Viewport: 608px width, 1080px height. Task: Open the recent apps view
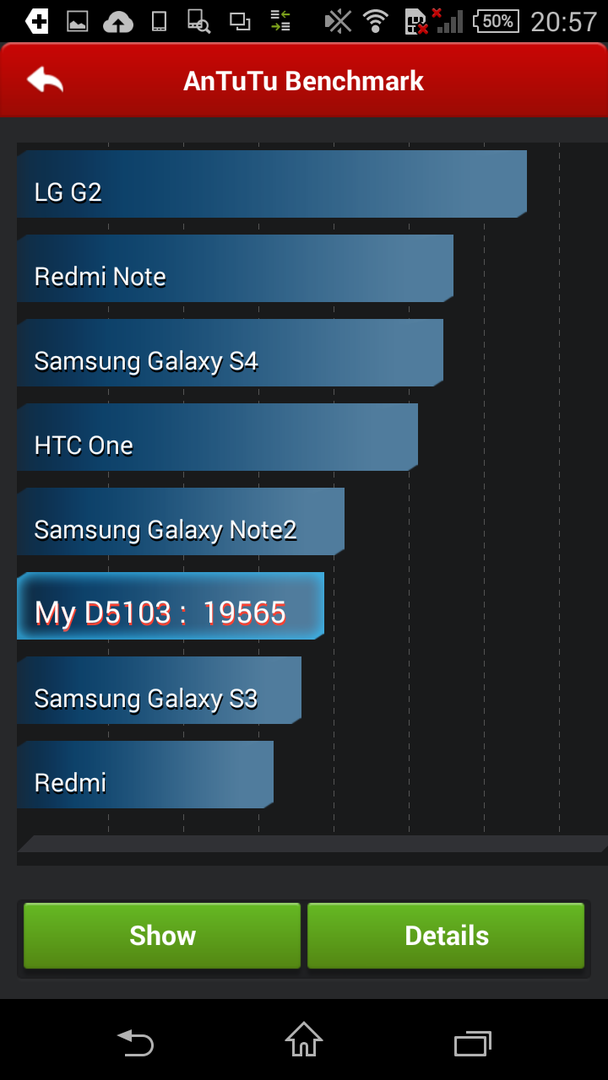[472, 1043]
